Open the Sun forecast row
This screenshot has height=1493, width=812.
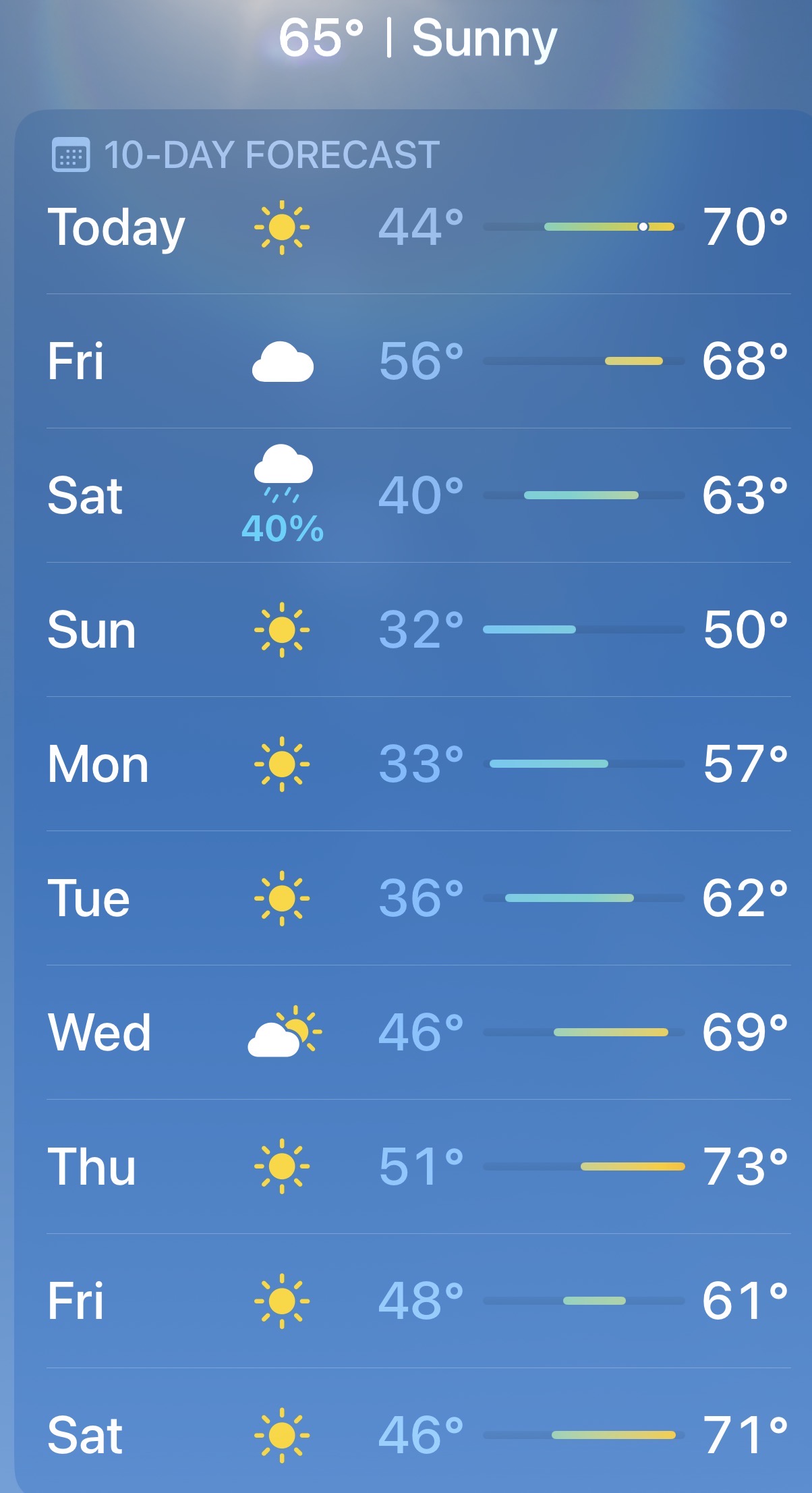click(418, 629)
